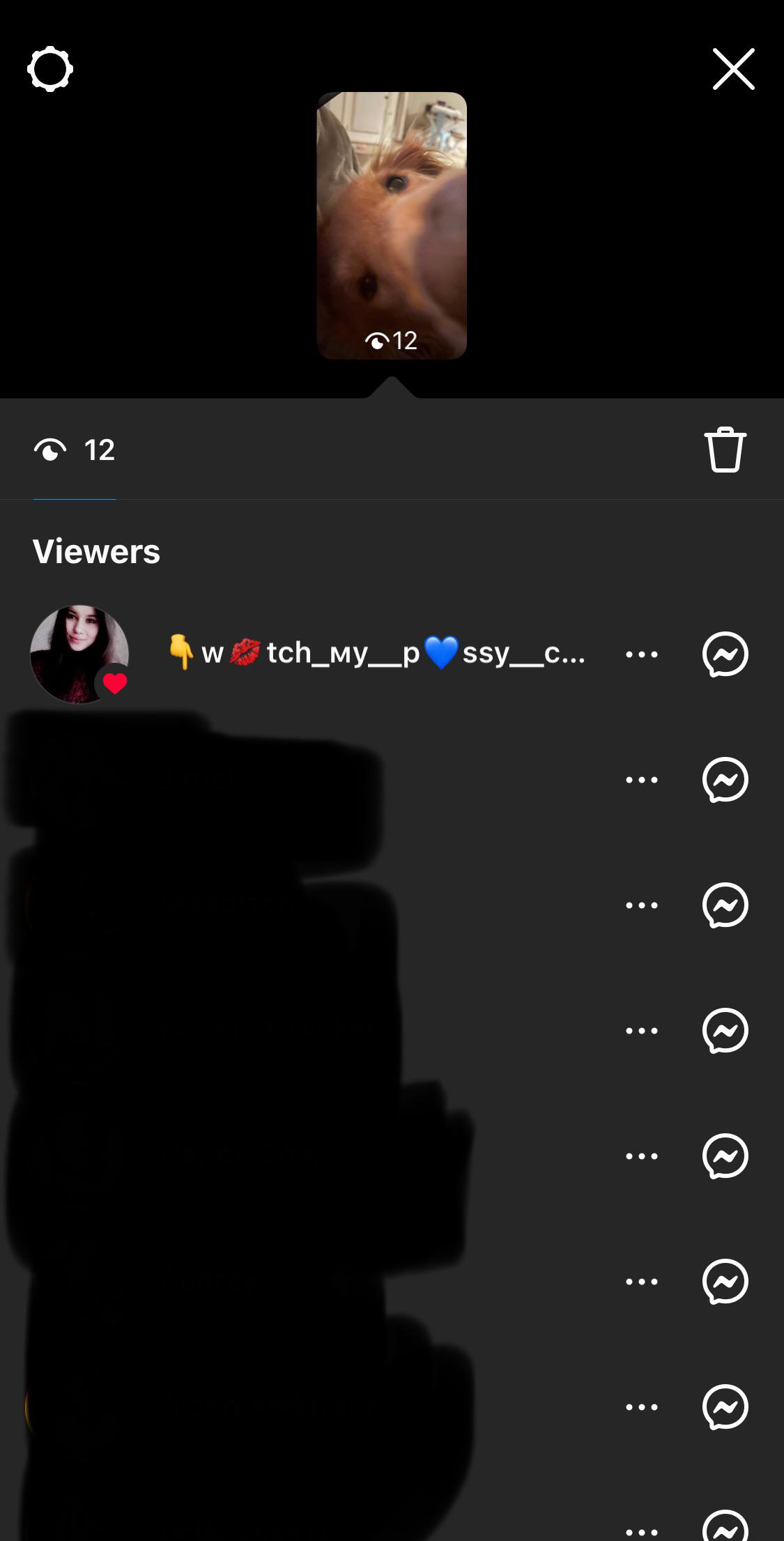
Task: Open more options for viewer w_tch_my_p_ssy
Action: (641, 654)
